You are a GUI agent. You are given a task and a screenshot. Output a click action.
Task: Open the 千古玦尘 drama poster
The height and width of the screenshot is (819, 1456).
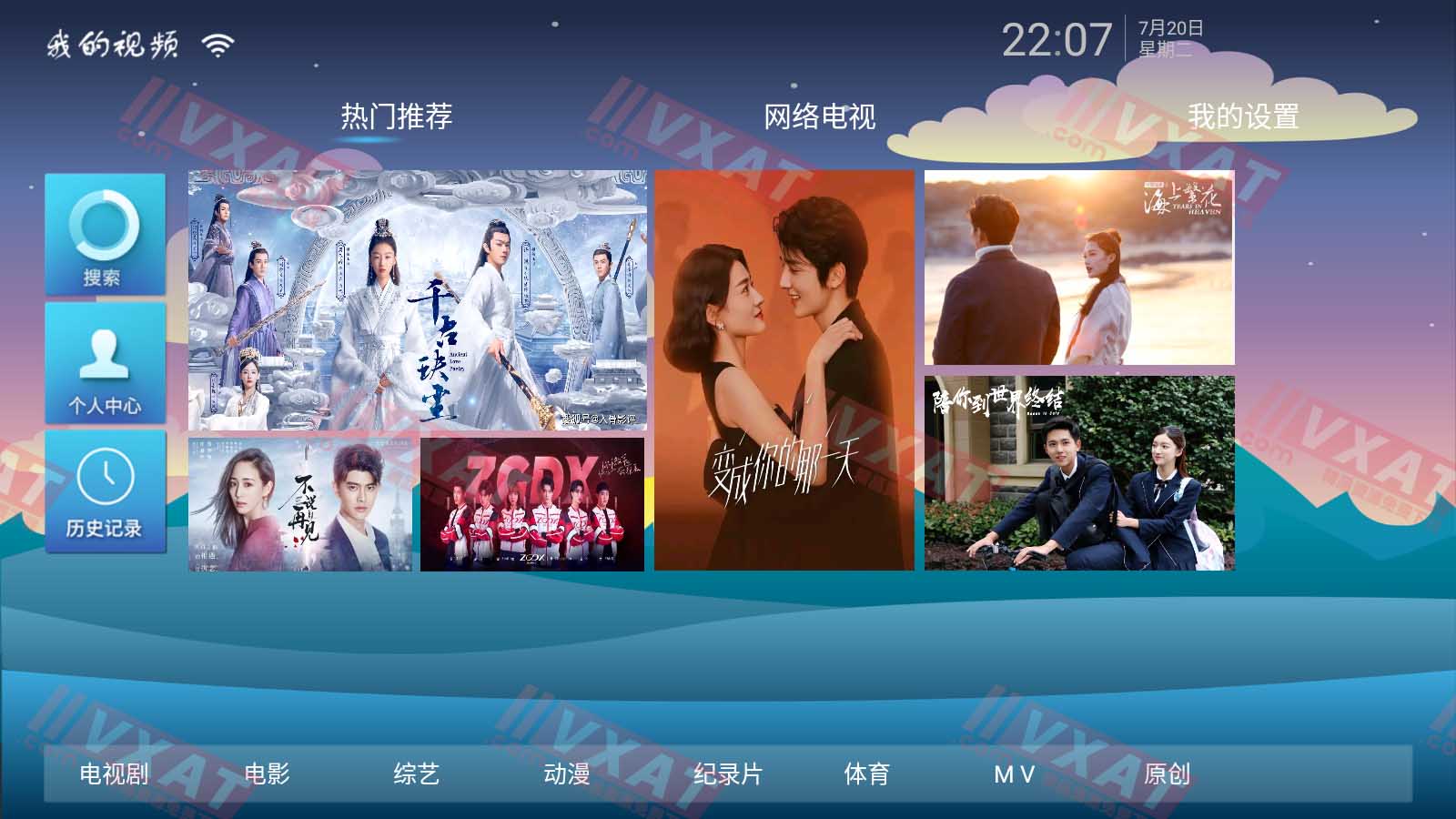[417, 300]
